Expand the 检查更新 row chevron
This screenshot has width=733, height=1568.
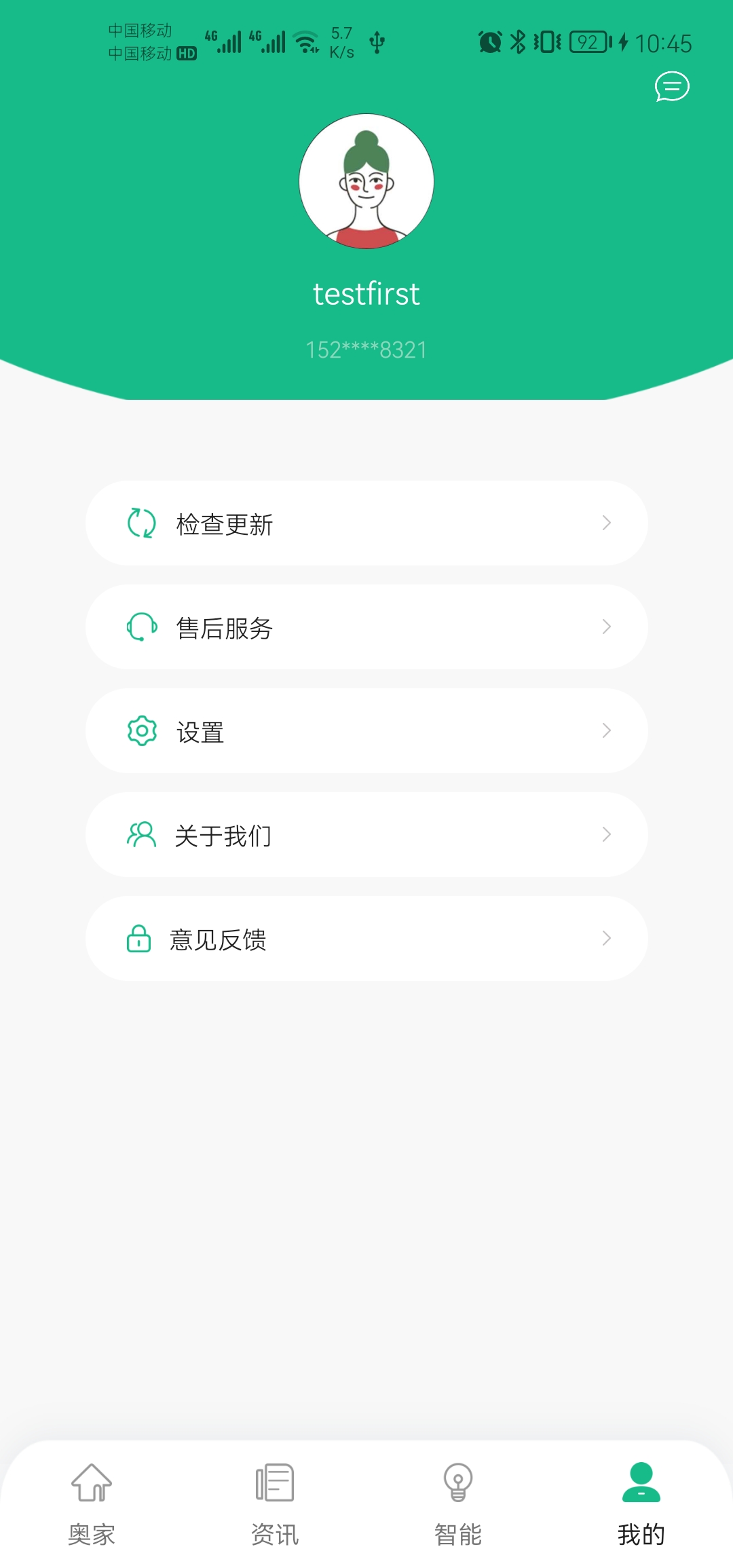607,523
